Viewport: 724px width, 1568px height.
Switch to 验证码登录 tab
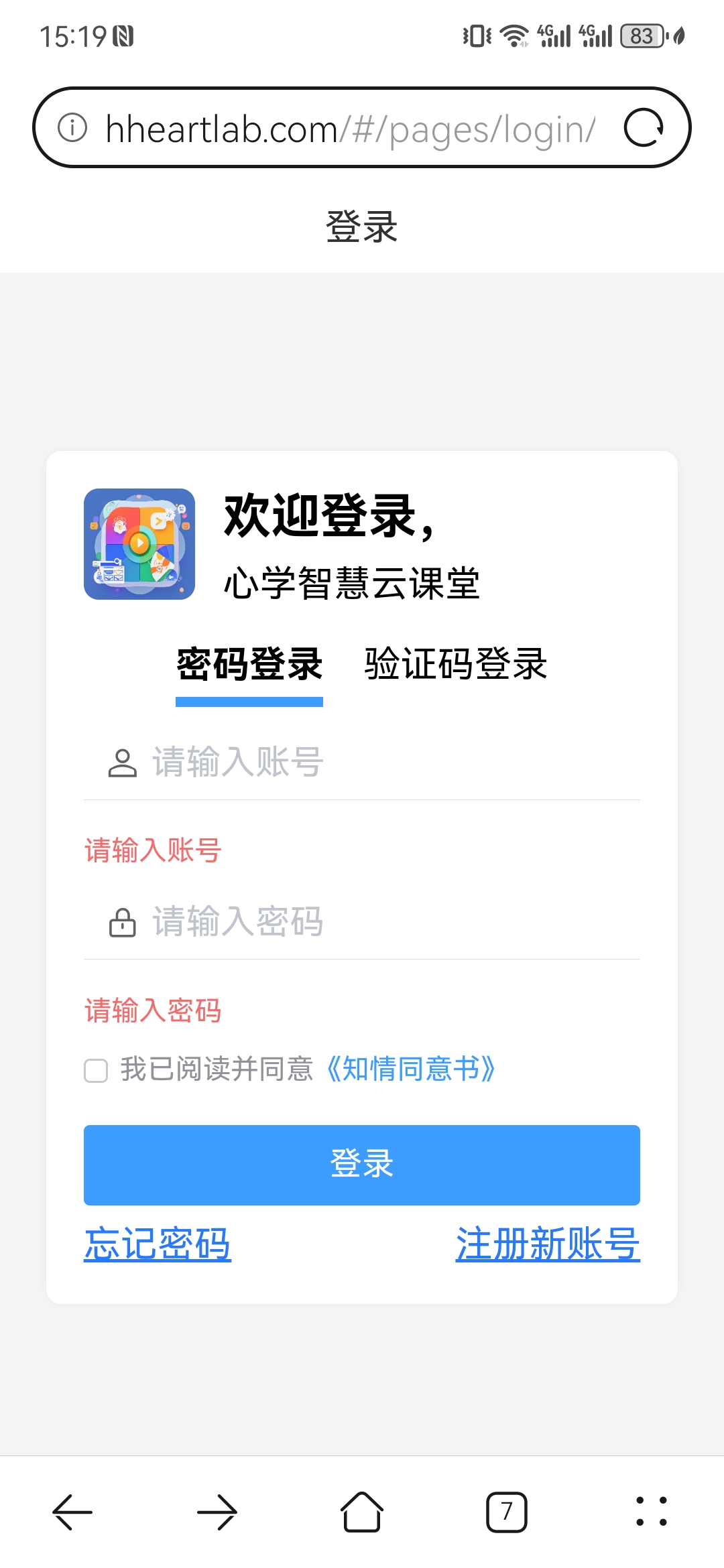456,665
